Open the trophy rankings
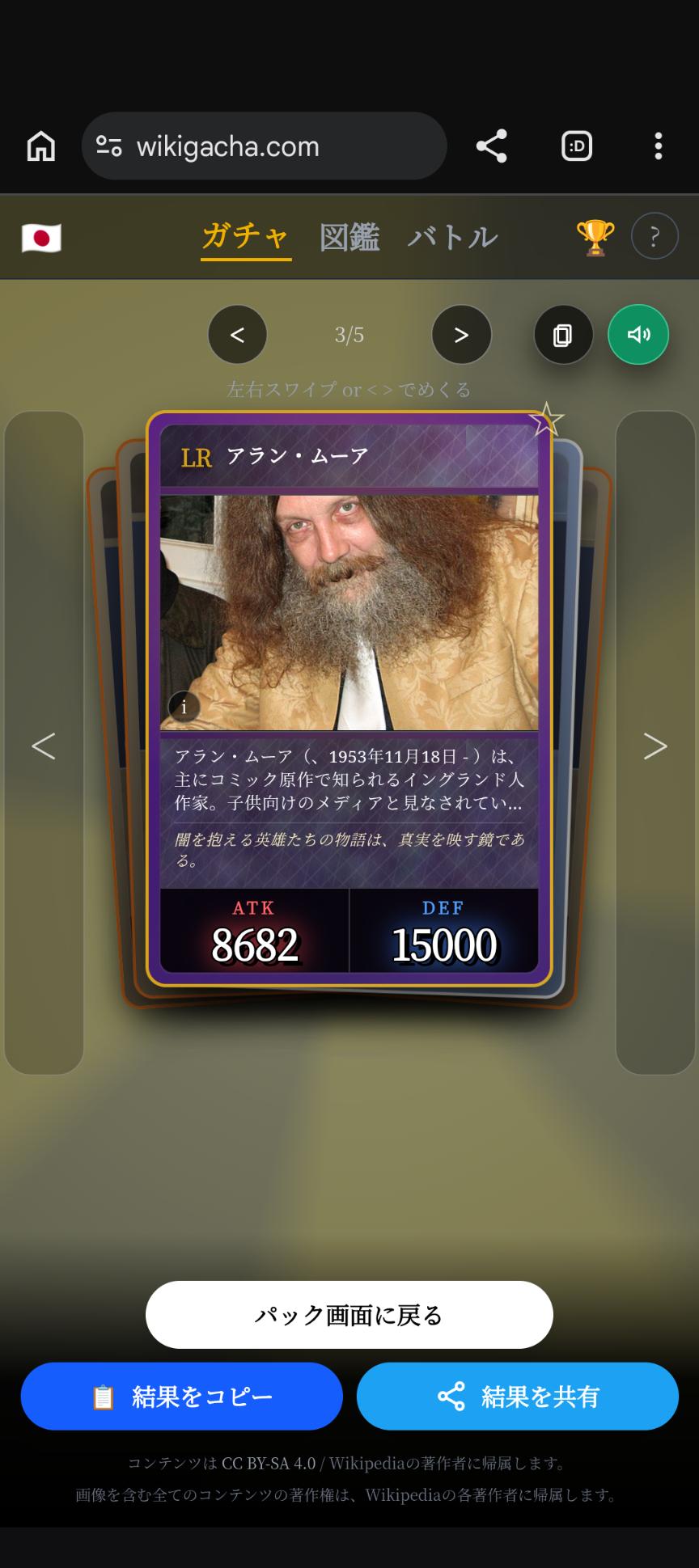Screen dimensions: 699x1568 tap(595, 238)
